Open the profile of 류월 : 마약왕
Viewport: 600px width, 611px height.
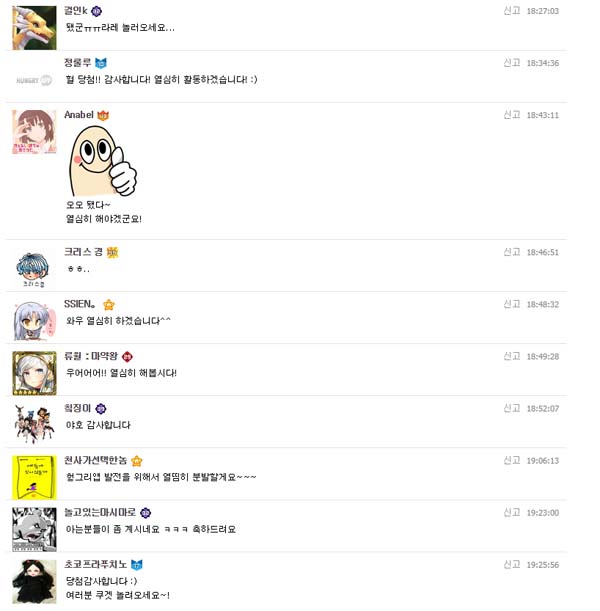coord(92,356)
